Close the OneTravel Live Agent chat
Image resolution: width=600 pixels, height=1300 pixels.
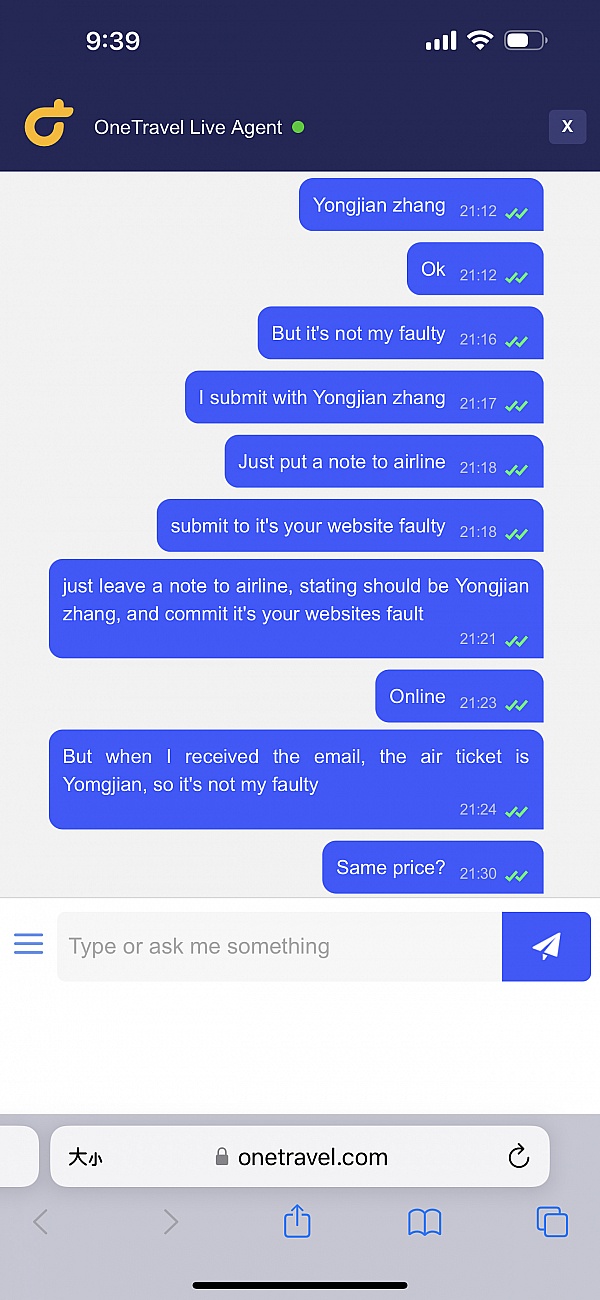click(x=567, y=127)
